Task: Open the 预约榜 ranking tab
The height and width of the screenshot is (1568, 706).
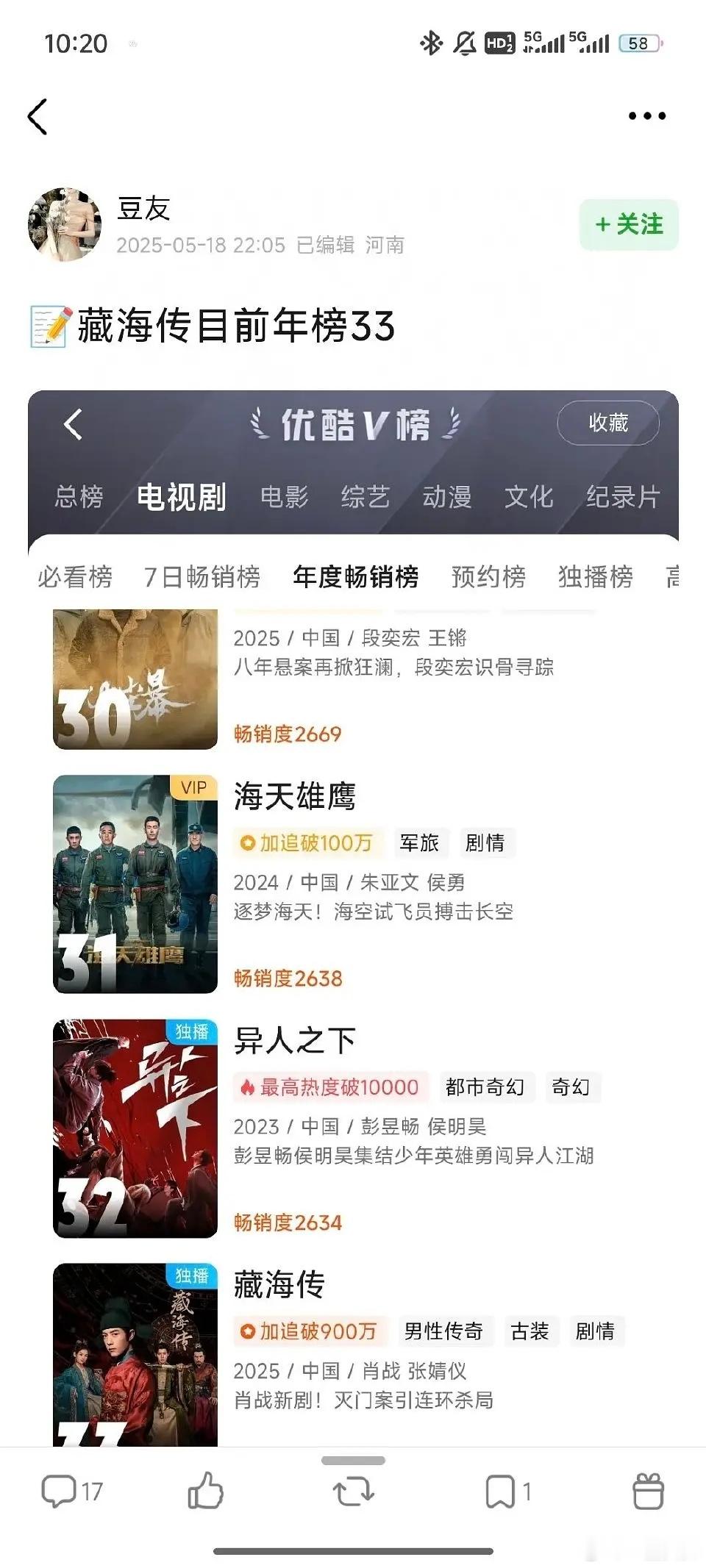Action: (x=488, y=578)
